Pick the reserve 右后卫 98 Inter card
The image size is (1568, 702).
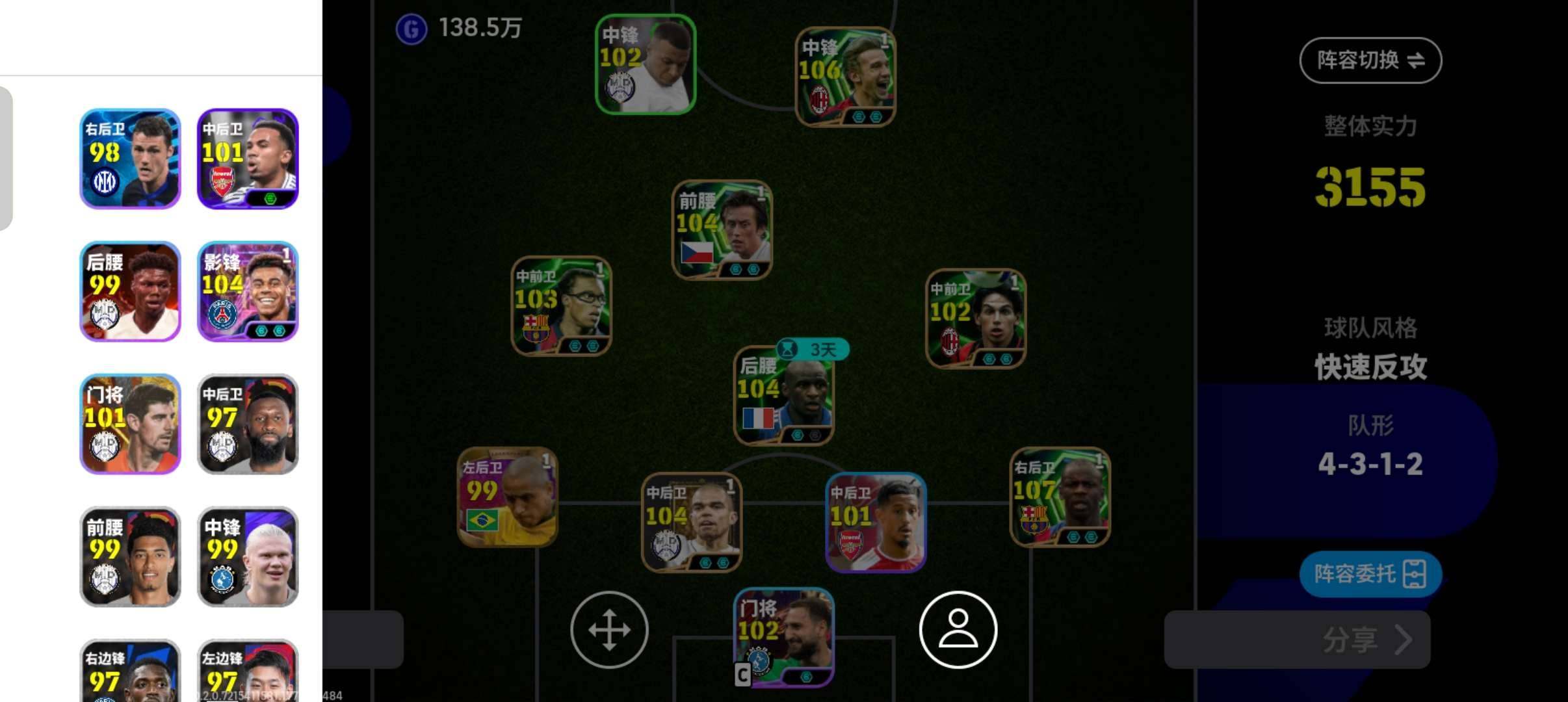pos(130,159)
